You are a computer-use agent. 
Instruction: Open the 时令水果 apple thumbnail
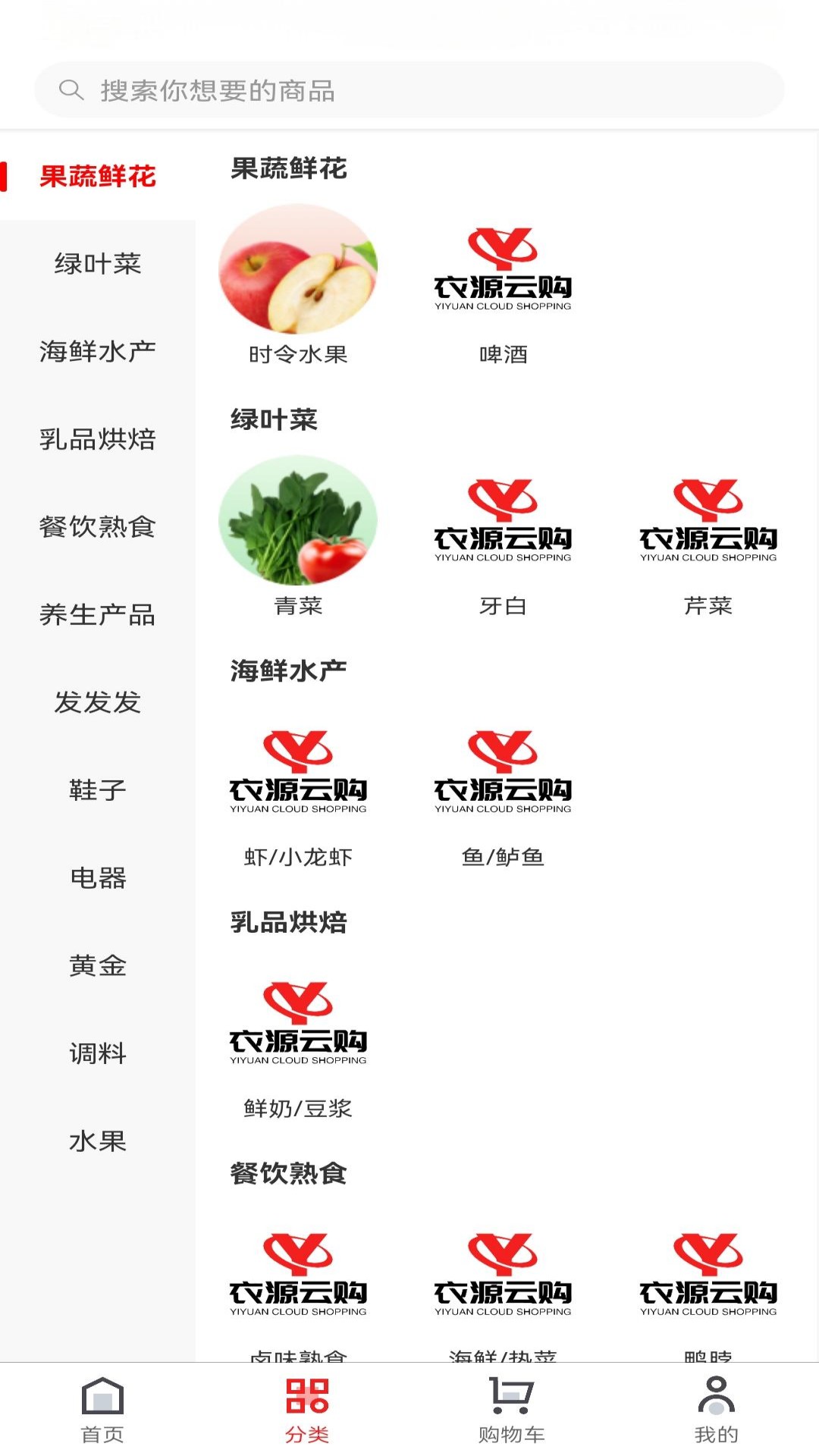(x=299, y=268)
